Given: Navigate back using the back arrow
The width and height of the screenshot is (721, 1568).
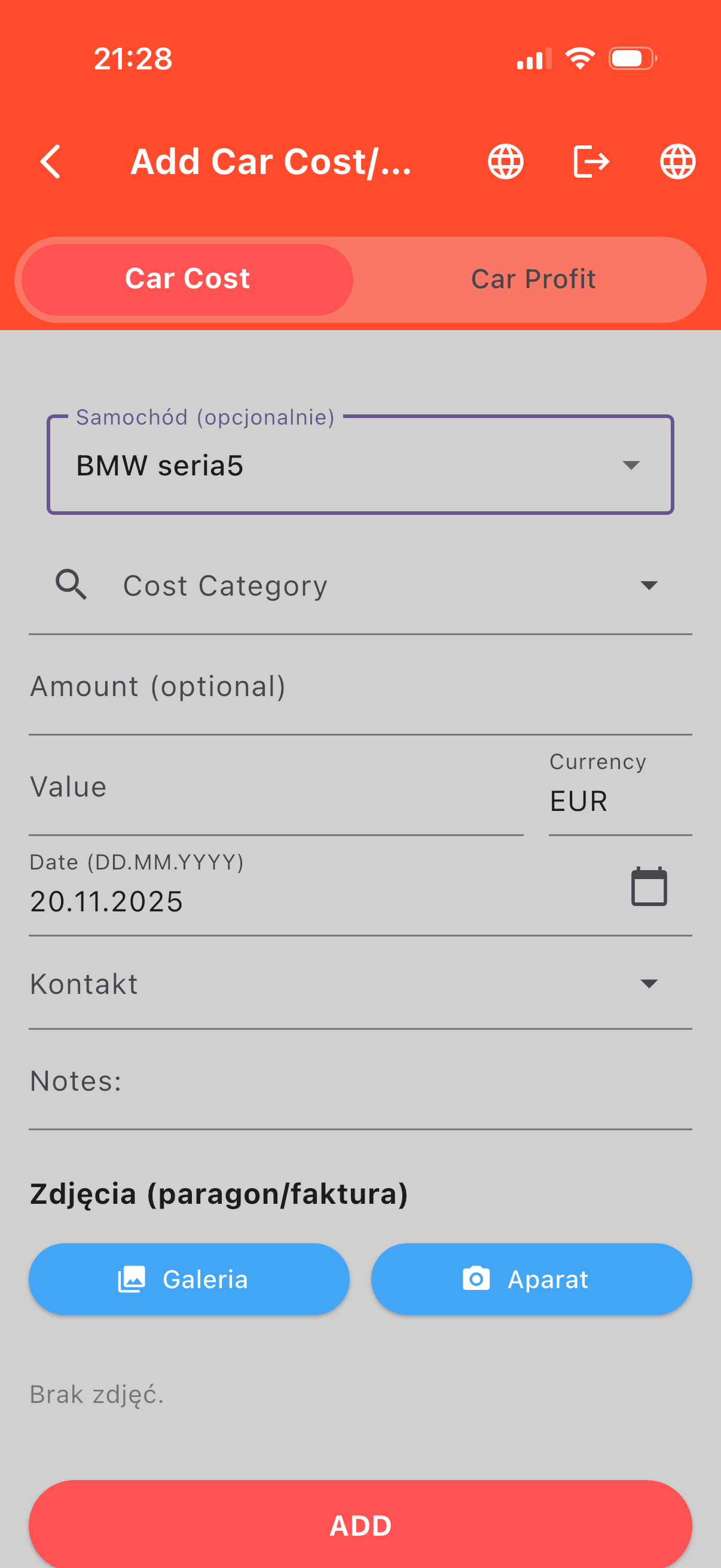Looking at the screenshot, I should click(51, 161).
